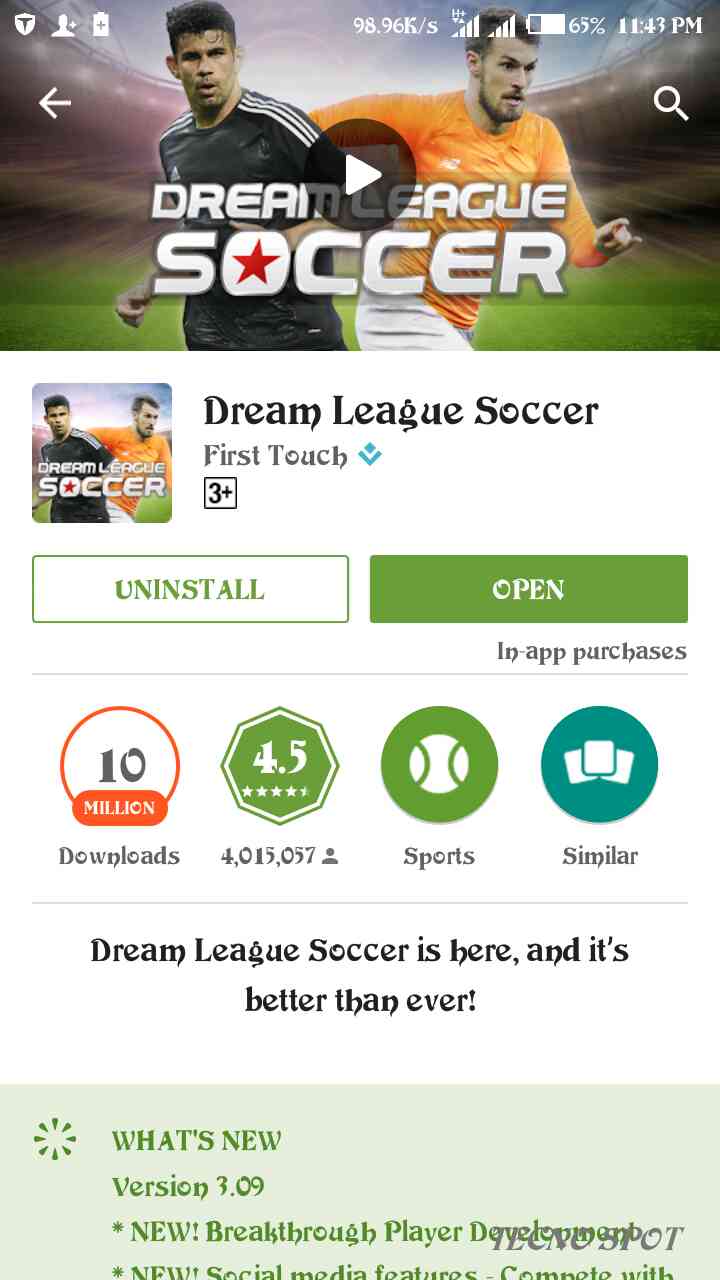Read the full app description

coord(360,974)
